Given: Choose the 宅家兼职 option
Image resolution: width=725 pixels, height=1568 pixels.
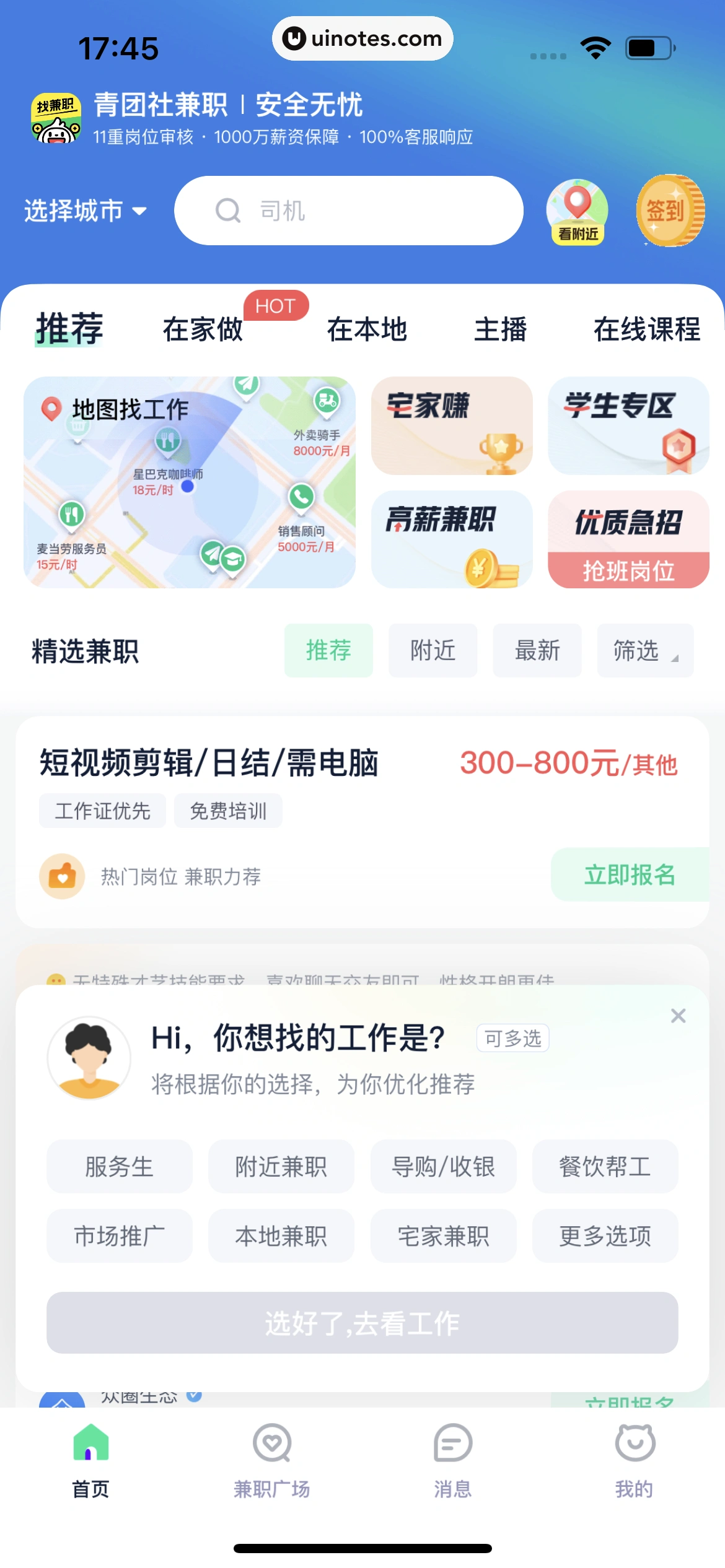Looking at the screenshot, I should 443,1236.
